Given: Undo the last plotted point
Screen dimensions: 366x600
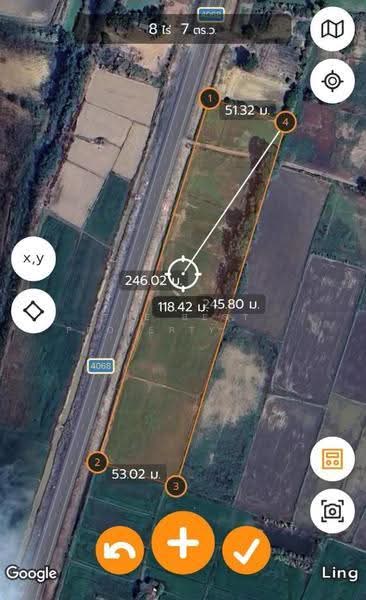Looking at the screenshot, I should 120,550.
